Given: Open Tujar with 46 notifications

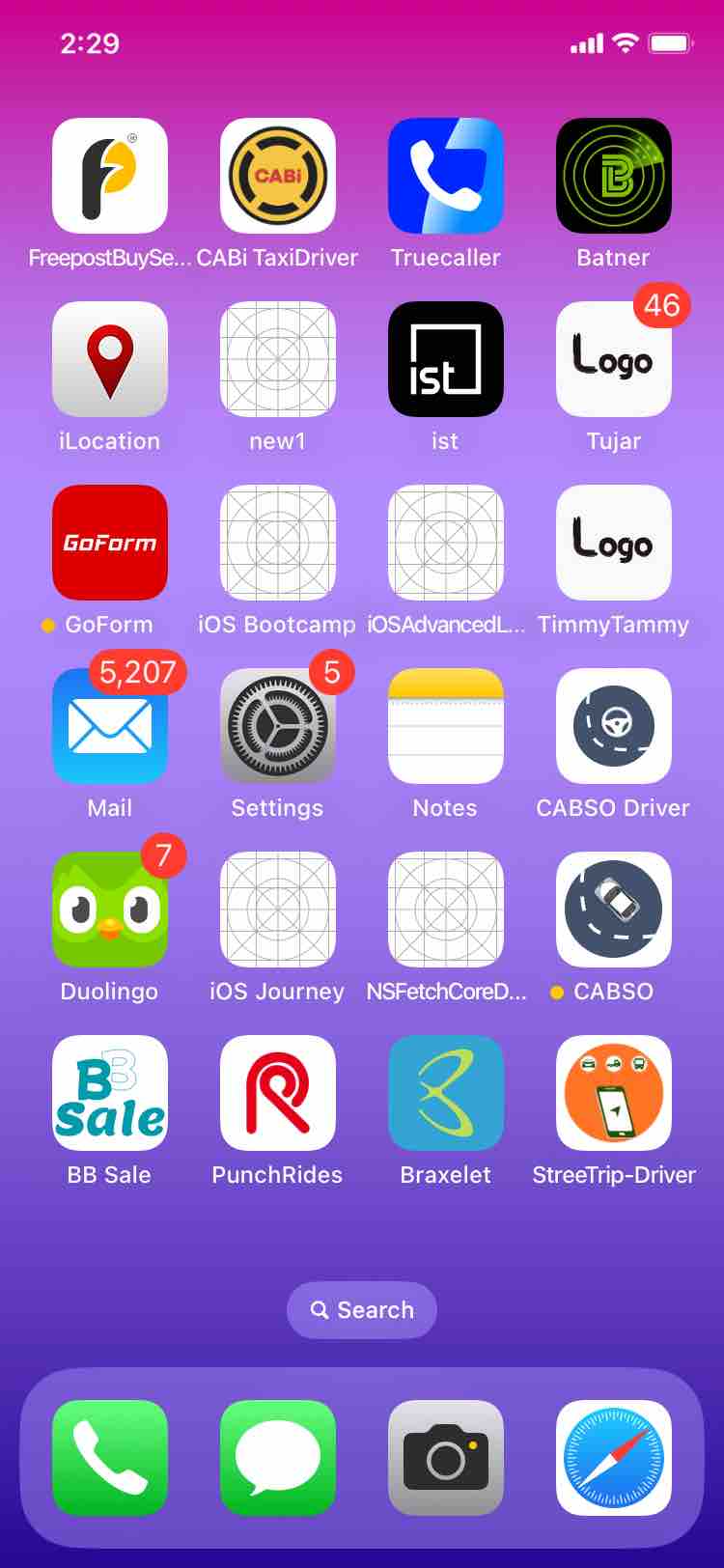Looking at the screenshot, I should coord(613,359).
